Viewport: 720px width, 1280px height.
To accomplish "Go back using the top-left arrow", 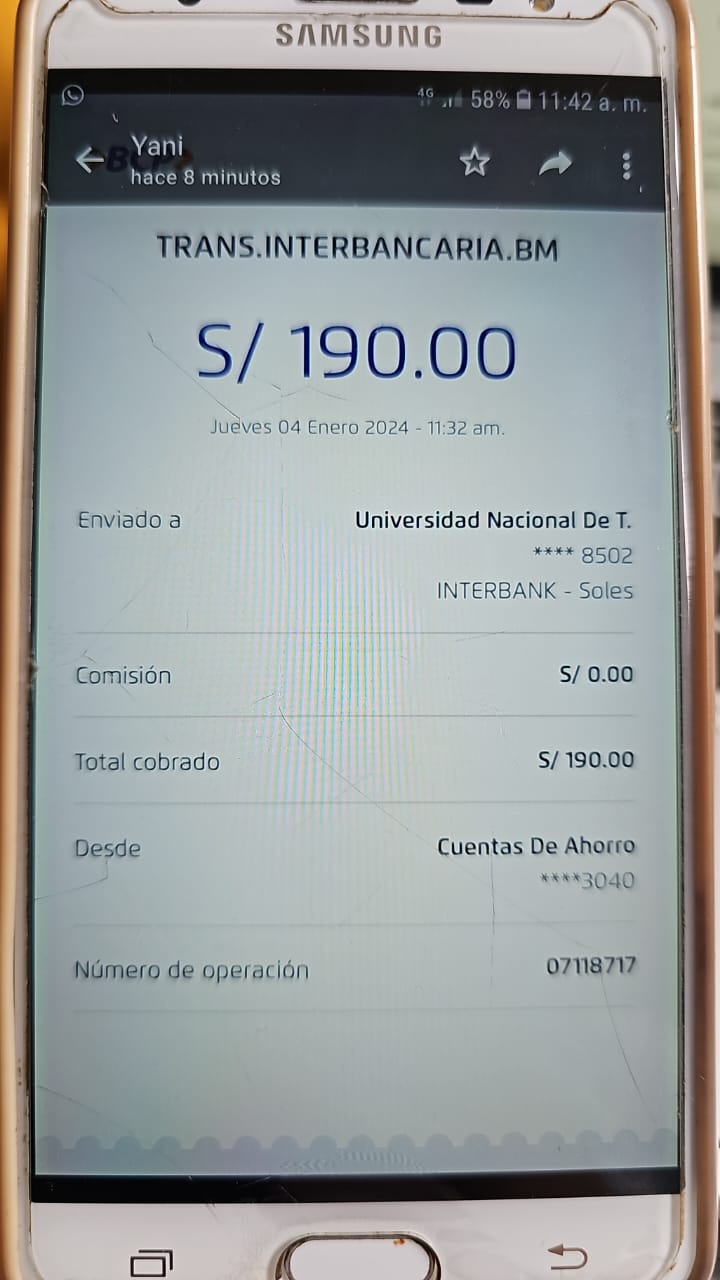I will [90, 160].
